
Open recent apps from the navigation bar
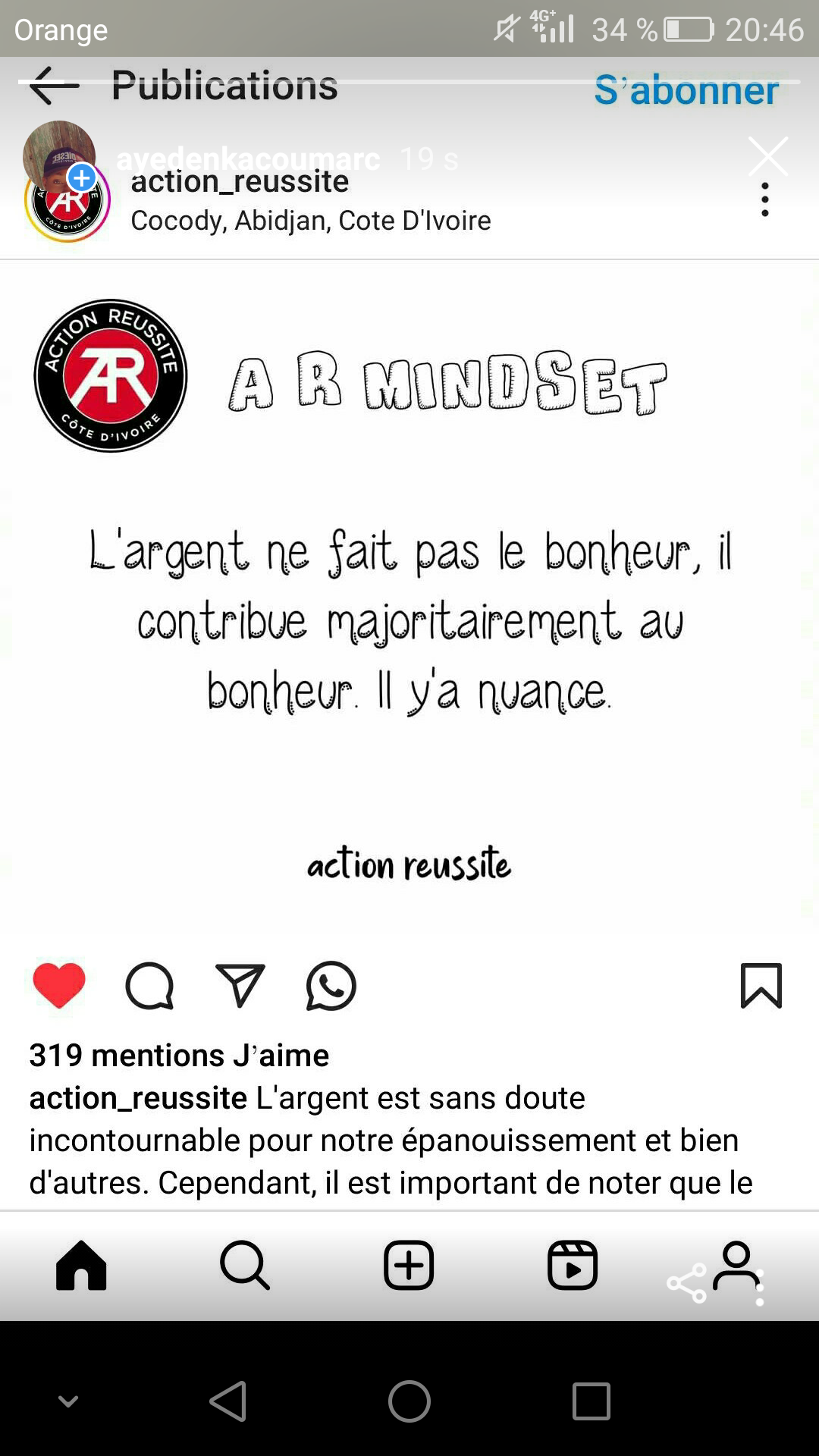[x=591, y=1401]
